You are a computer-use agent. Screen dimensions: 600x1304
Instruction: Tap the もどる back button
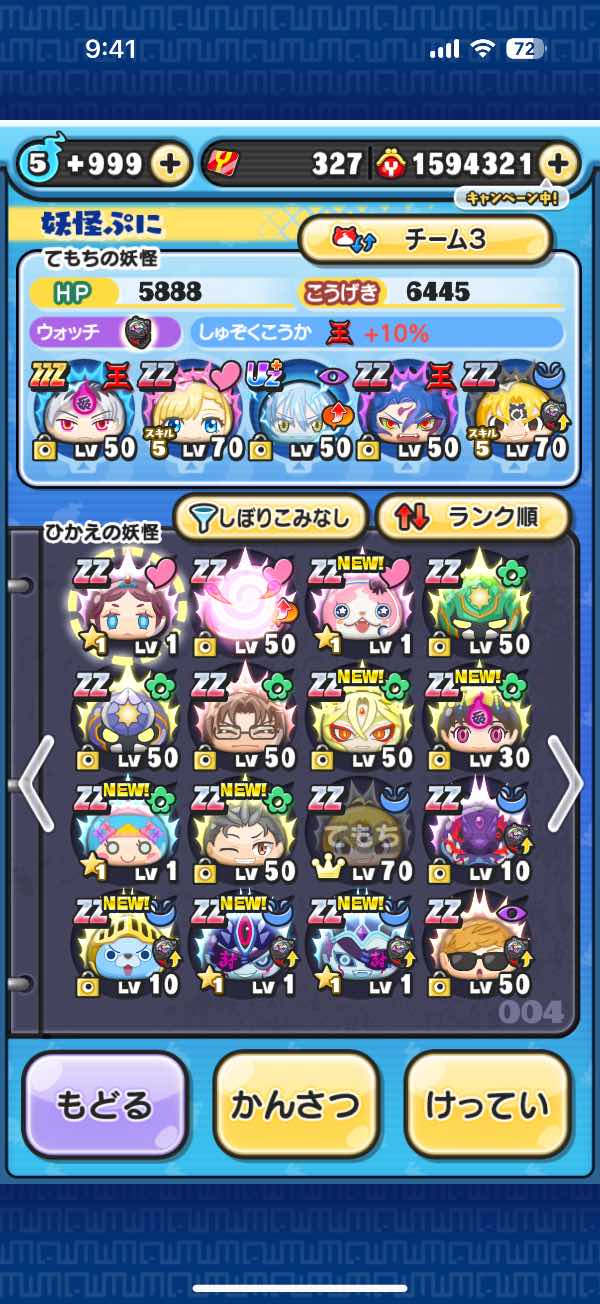(104, 1105)
